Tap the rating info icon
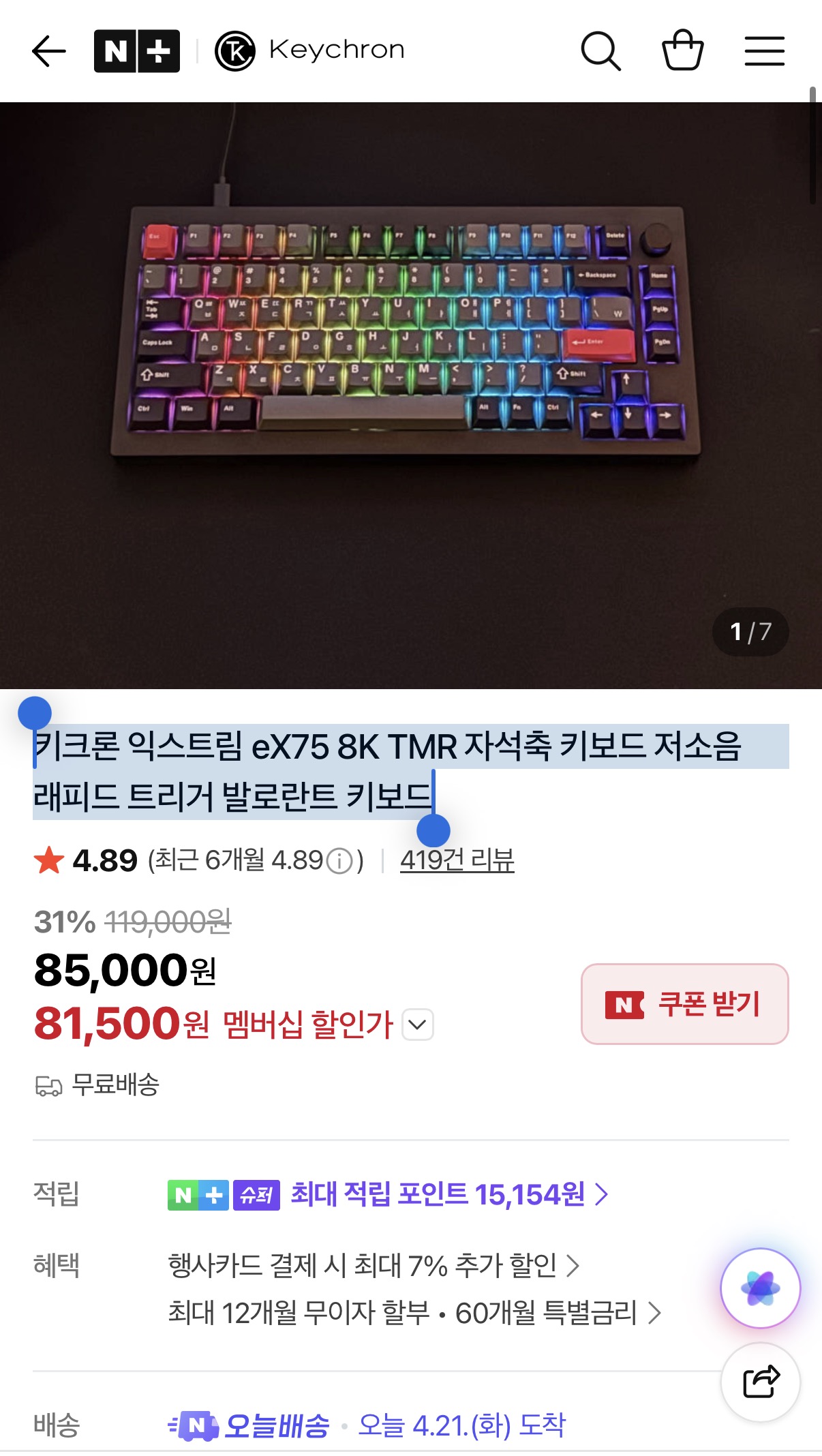The image size is (822, 1456). [x=339, y=861]
